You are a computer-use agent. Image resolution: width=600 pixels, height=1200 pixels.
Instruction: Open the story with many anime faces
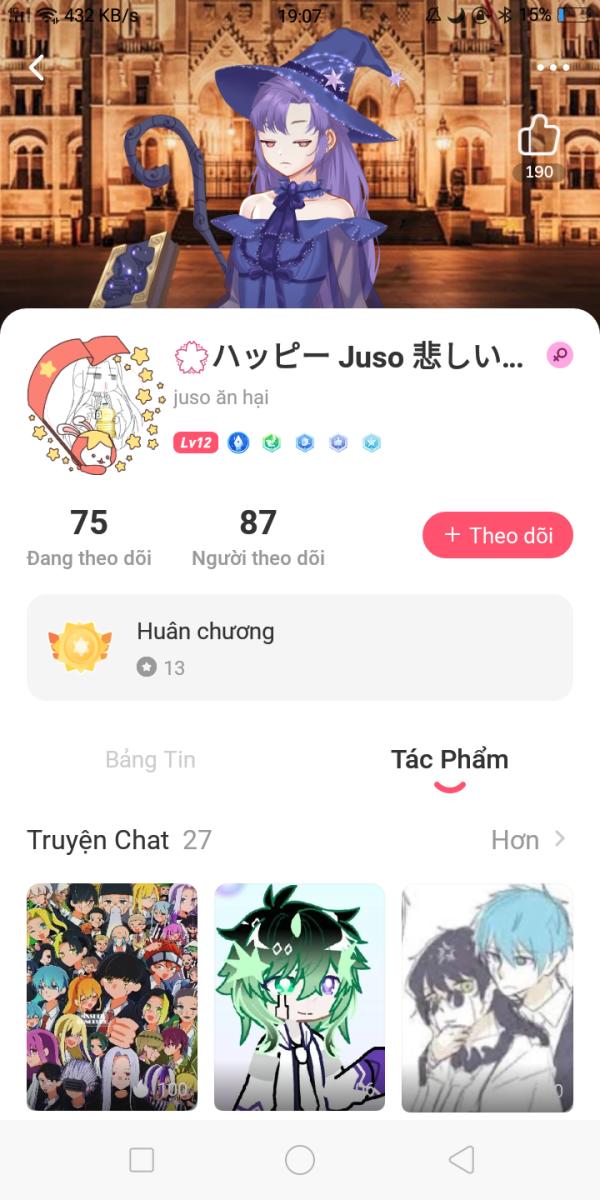[x=112, y=997]
